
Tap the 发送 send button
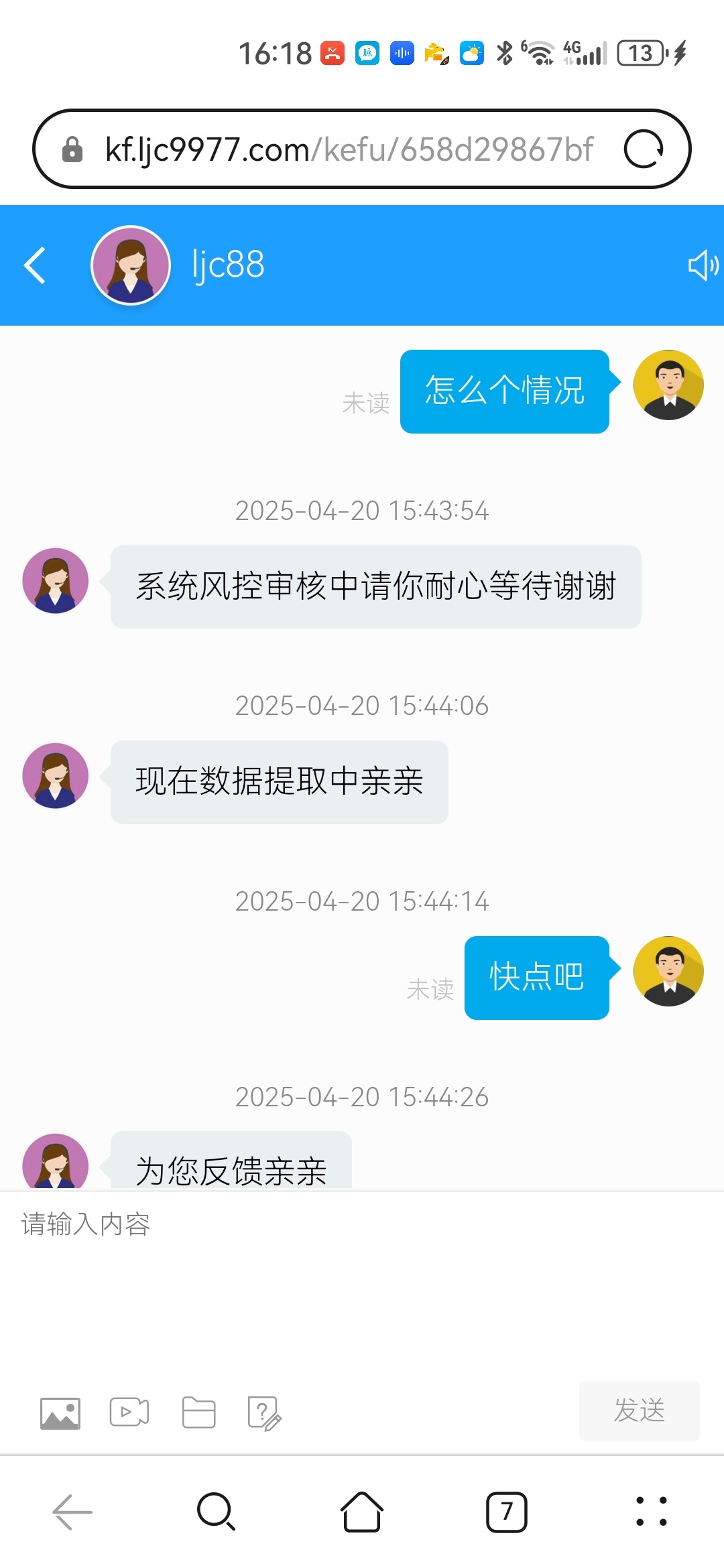tap(639, 1411)
